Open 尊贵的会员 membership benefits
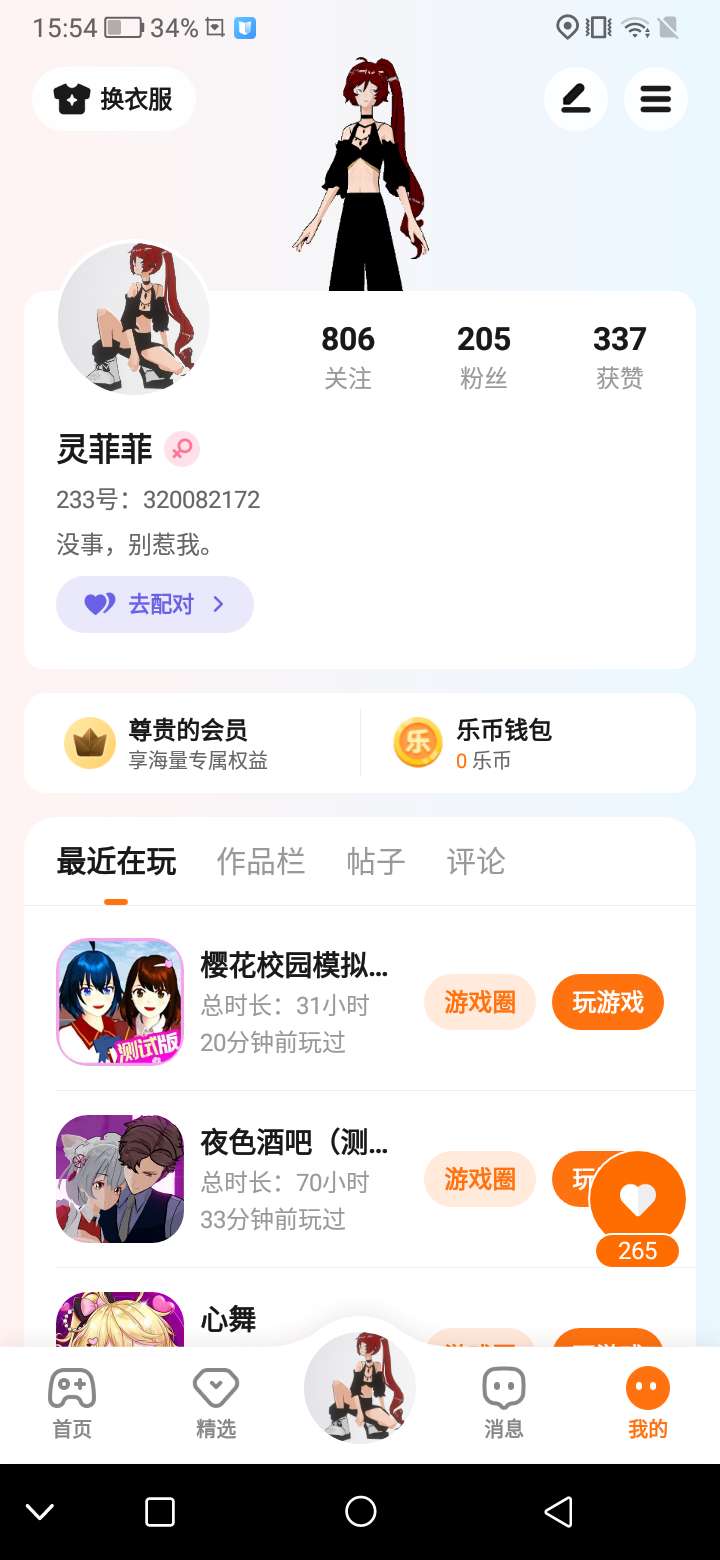Image resolution: width=720 pixels, height=1560 pixels. click(x=192, y=743)
